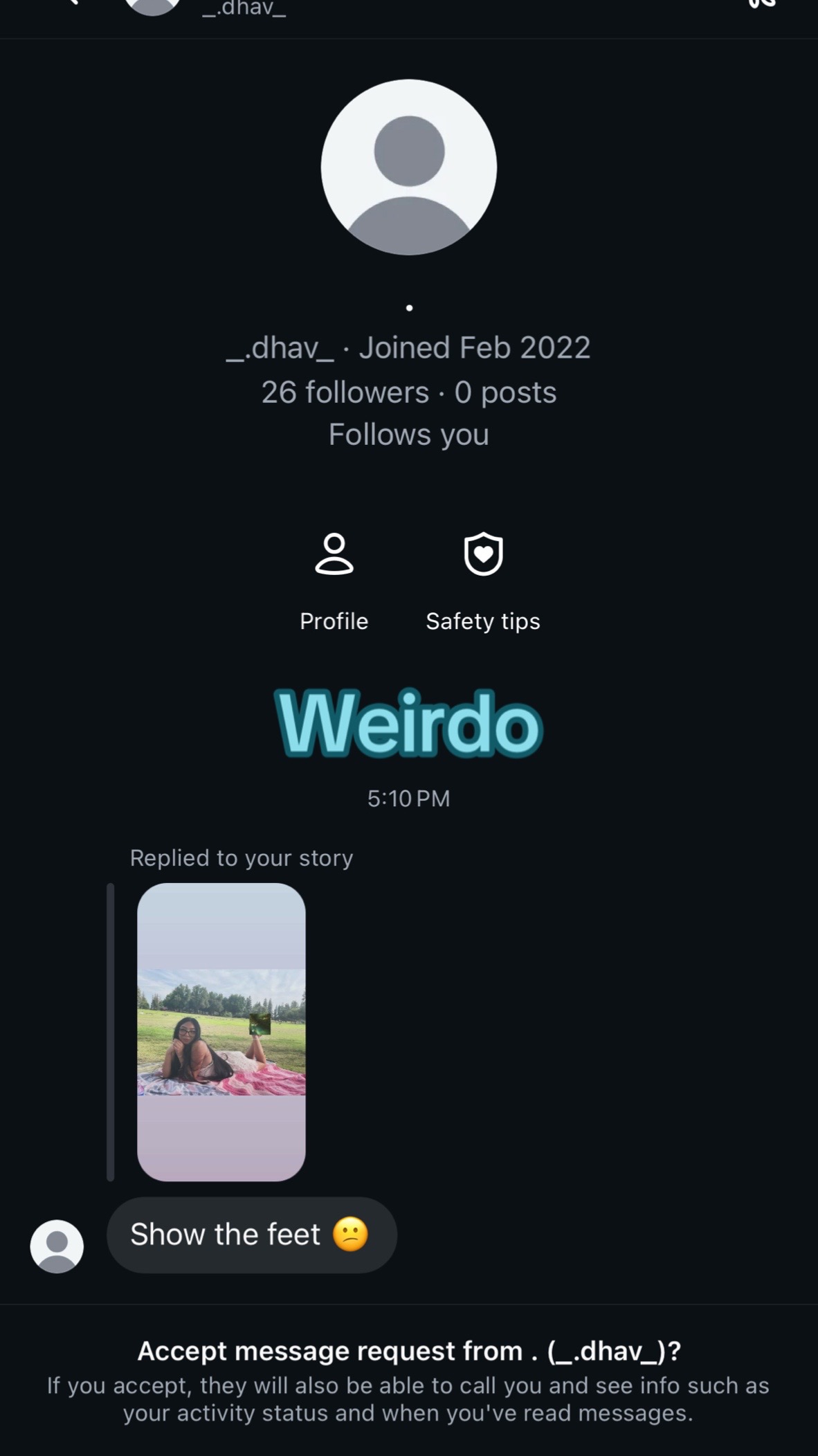Open the Profile button for _.dhav_
This screenshot has height=1456, width=818.
[x=334, y=582]
